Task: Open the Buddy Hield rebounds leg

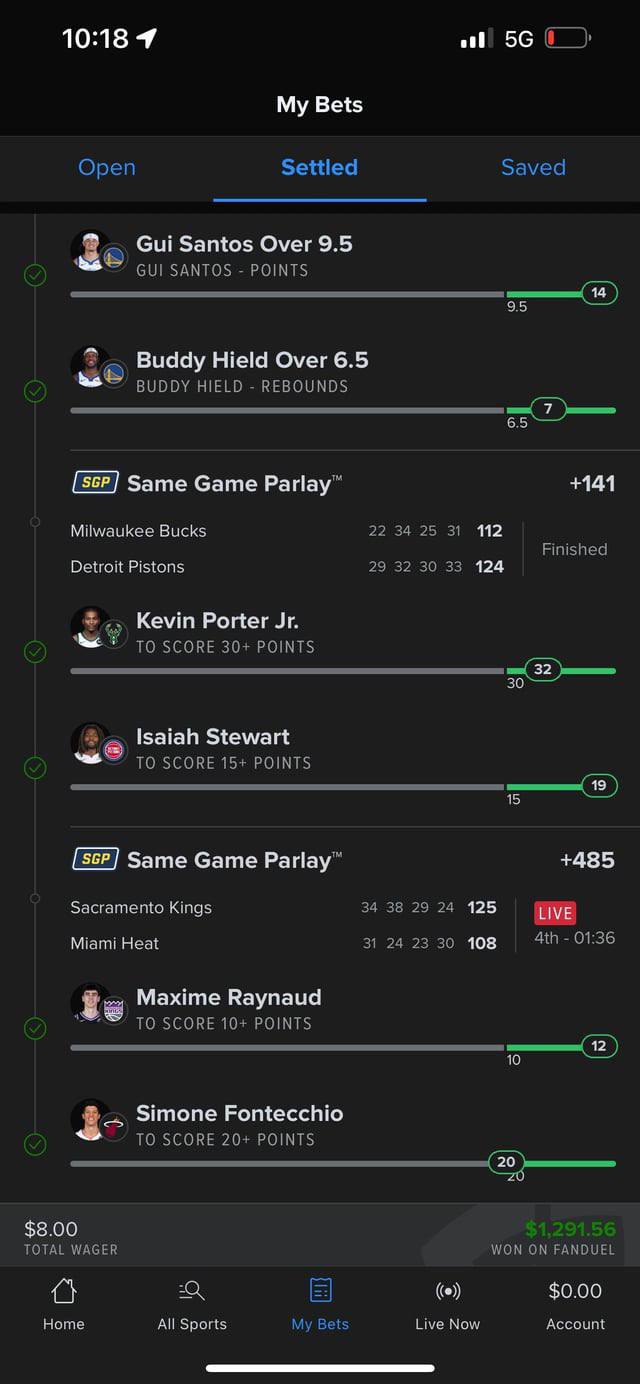Action: [x=251, y=371]
